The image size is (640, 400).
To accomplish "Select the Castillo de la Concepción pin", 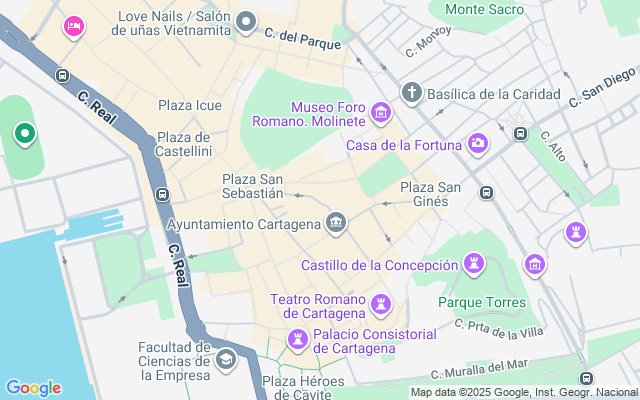I will point(474,264).
